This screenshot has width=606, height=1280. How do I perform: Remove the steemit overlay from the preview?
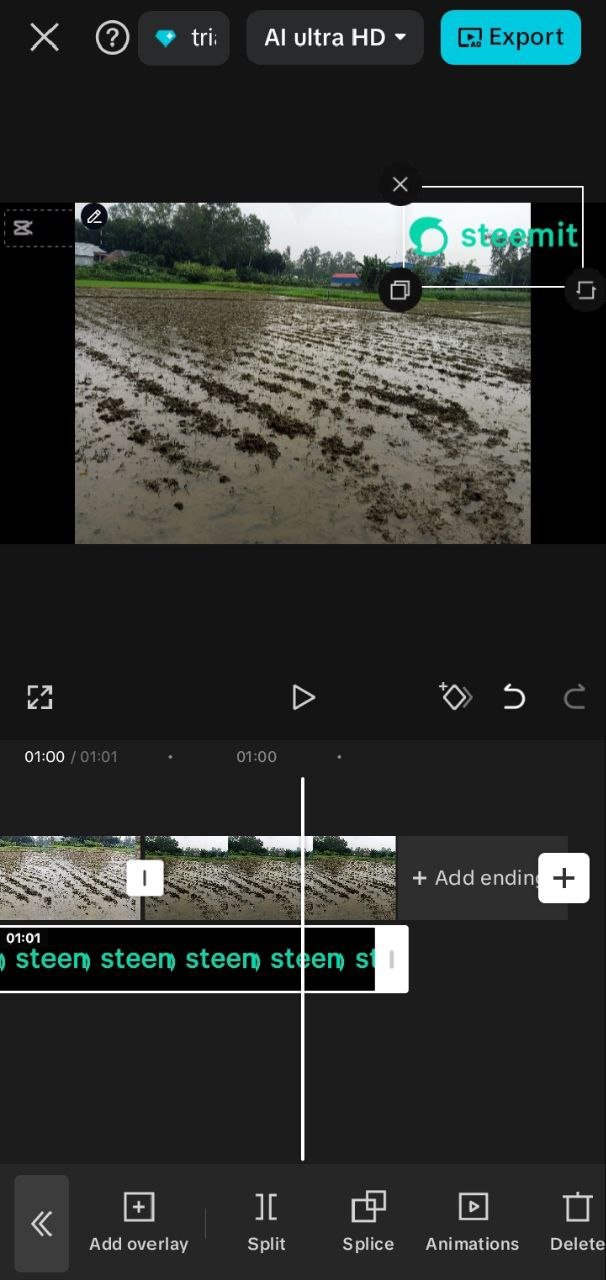[x=400, y=185]
